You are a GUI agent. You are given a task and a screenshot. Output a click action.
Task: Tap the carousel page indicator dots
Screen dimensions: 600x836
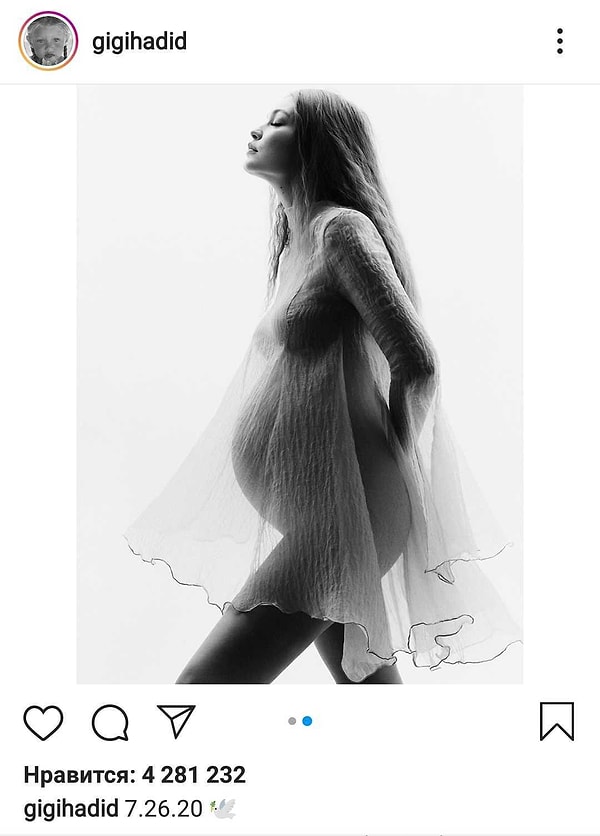tap(300, 721)
